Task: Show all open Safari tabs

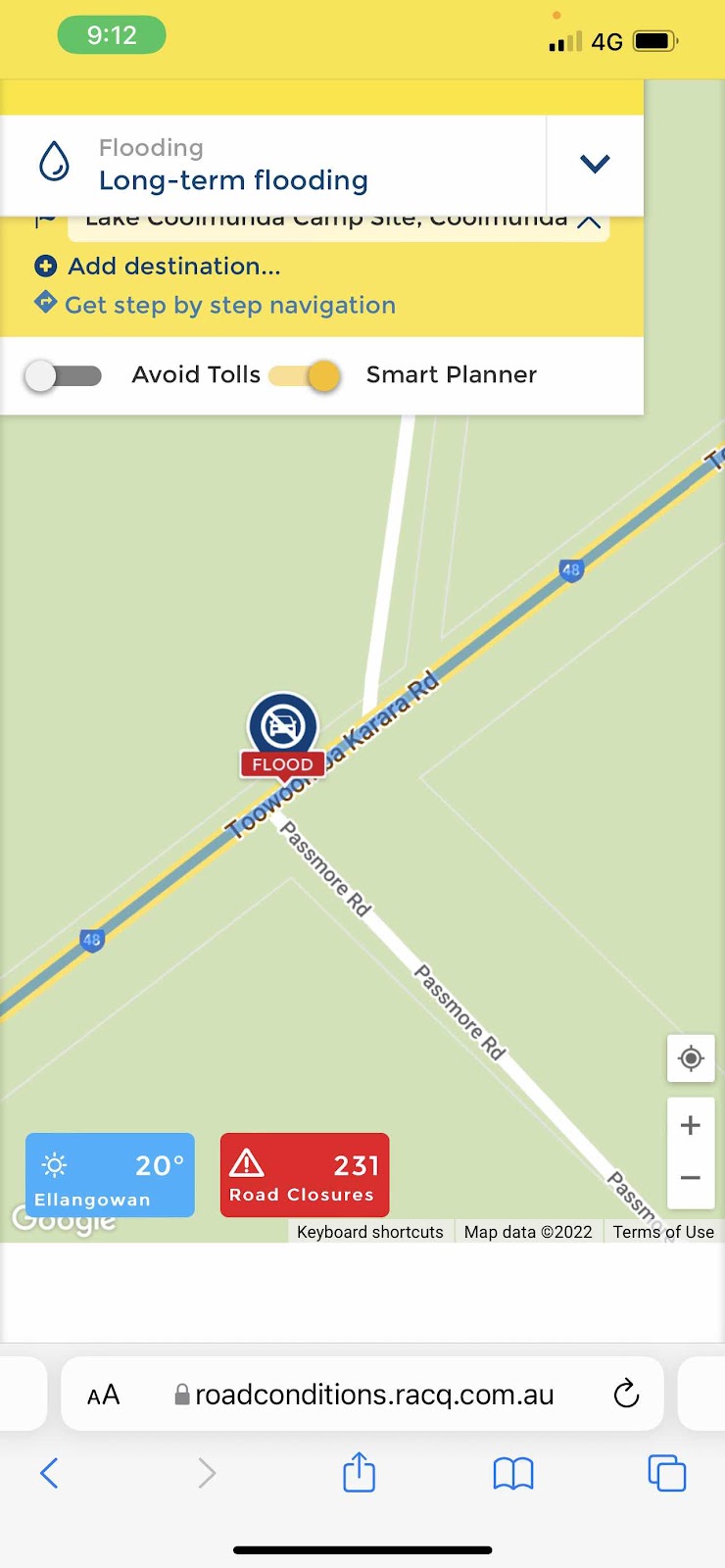Action: (x=667, y=1473)
